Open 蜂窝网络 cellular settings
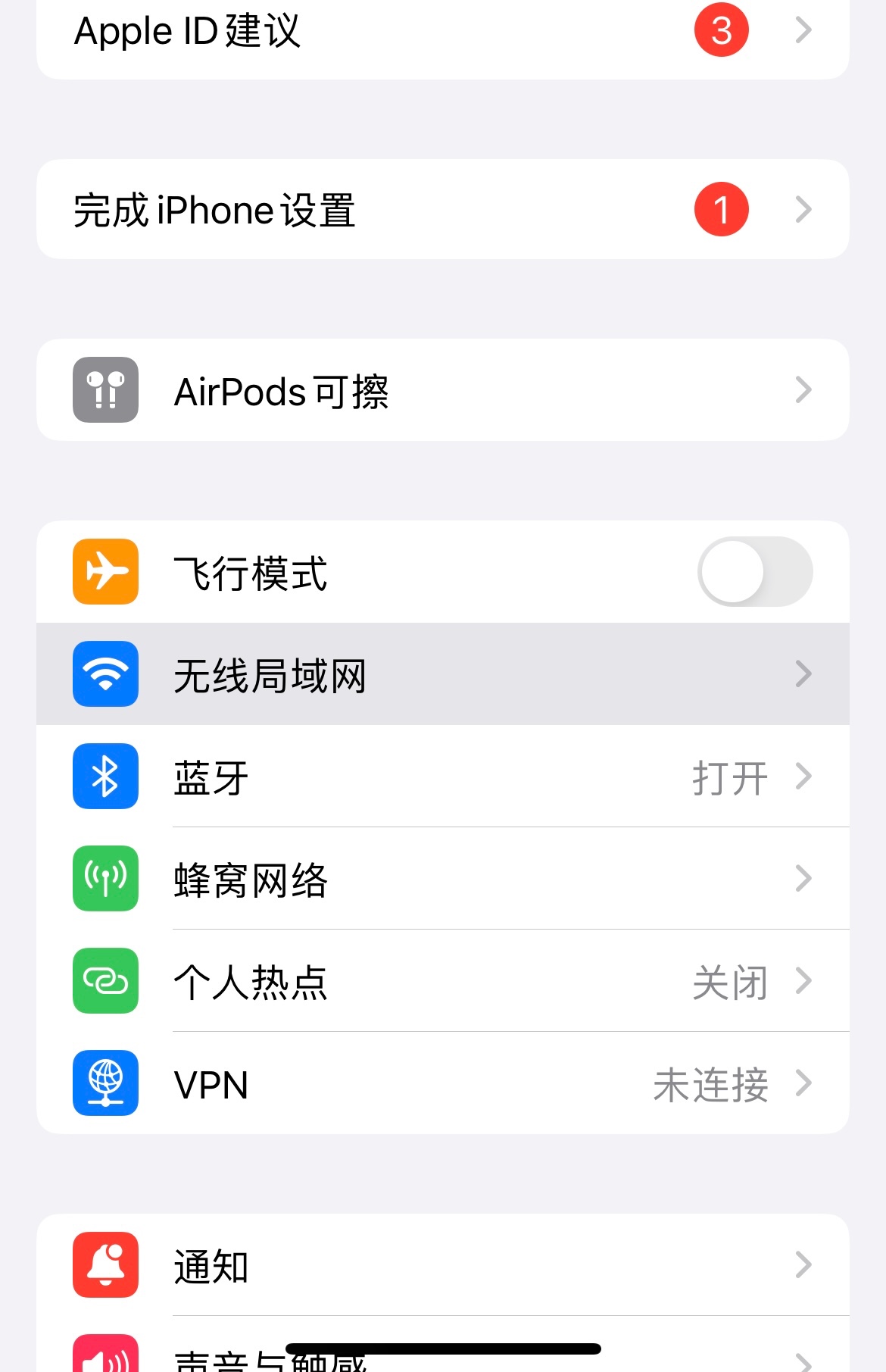This screenshot has width=886, height=1372. pyautogui.click(x=442, y=879)
